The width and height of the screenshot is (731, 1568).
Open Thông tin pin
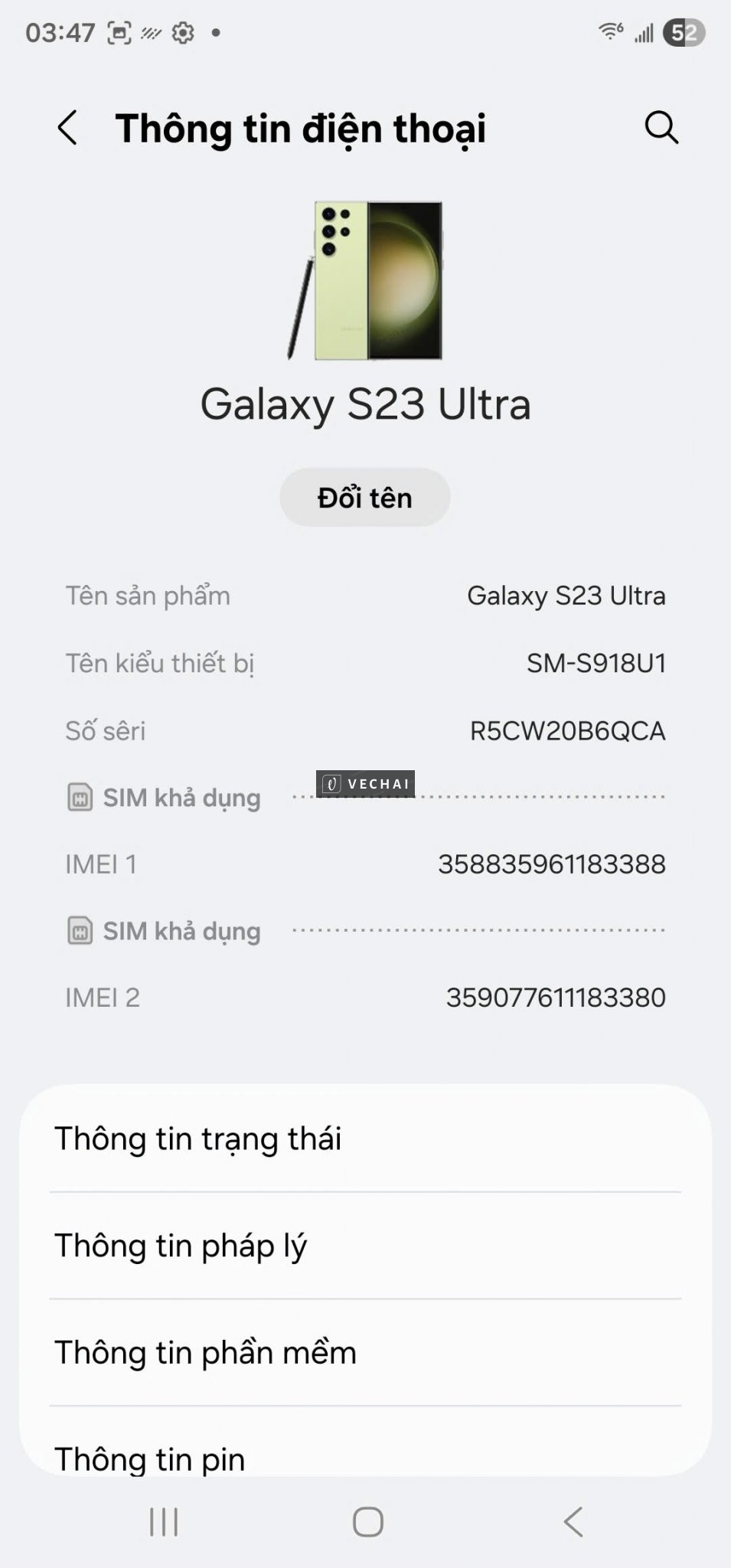(149, 1457)
